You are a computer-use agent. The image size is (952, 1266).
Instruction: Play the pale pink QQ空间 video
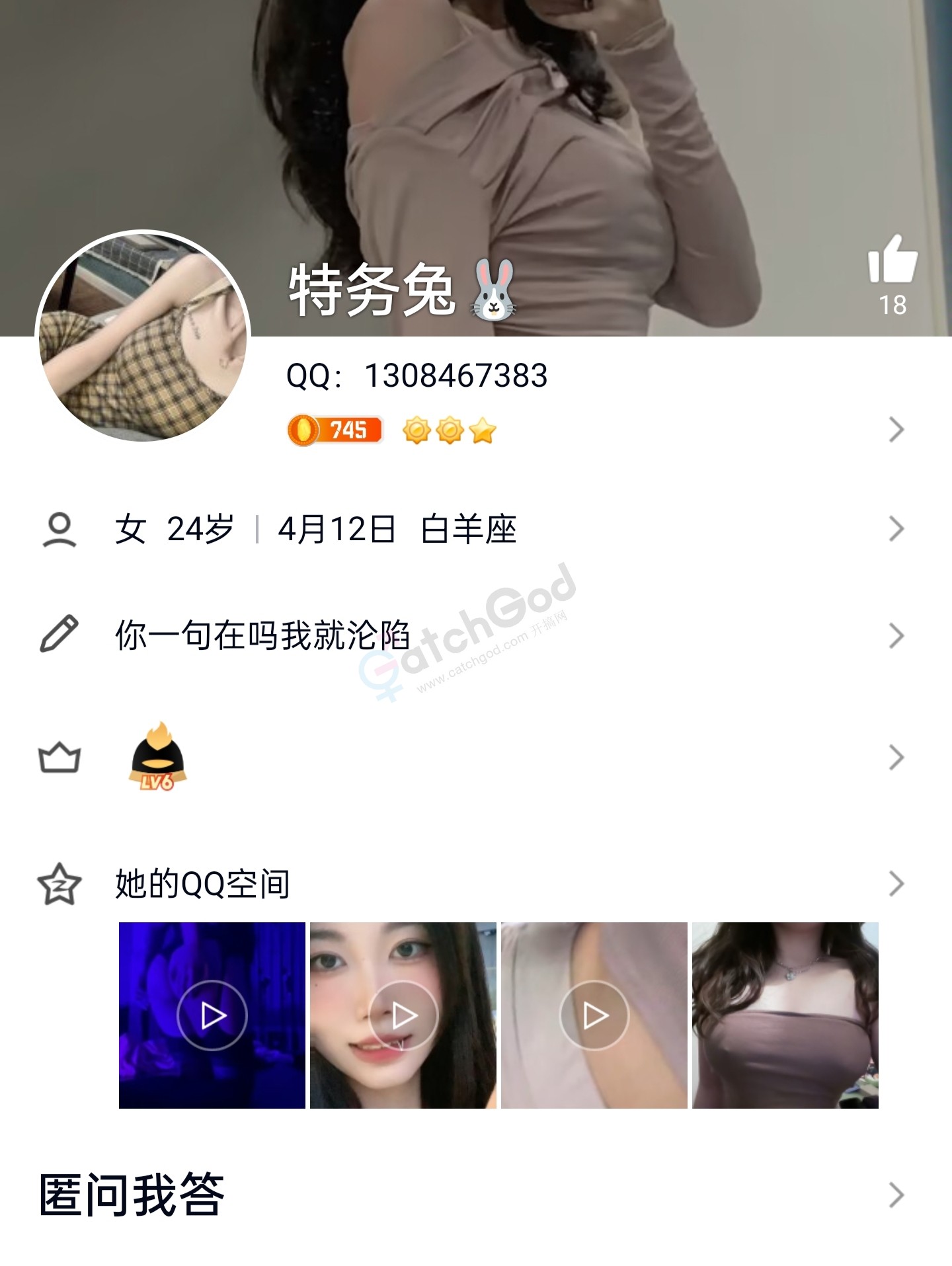[x=594, y=1015]
